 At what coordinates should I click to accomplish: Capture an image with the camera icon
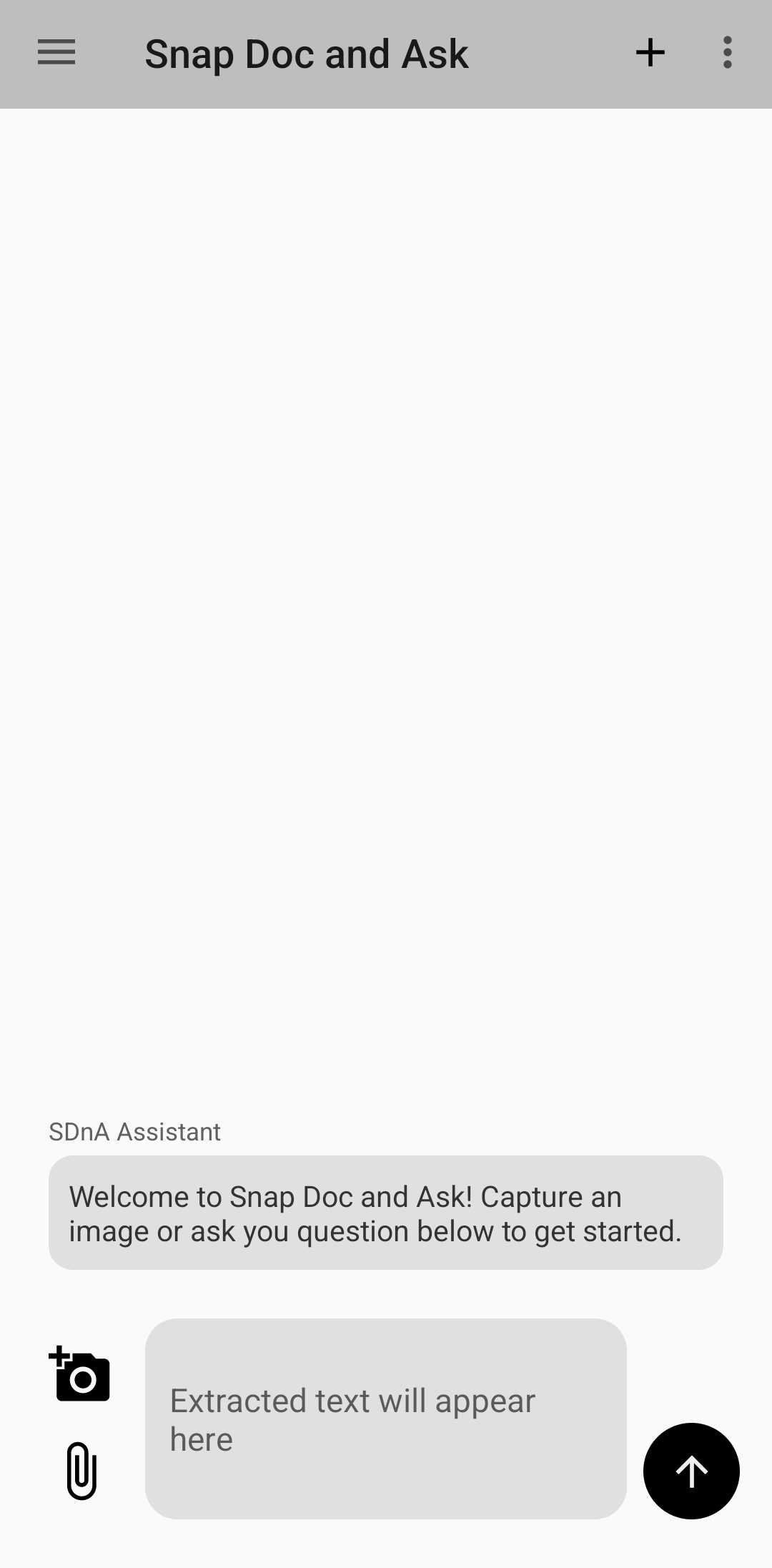coord(80,1374)
